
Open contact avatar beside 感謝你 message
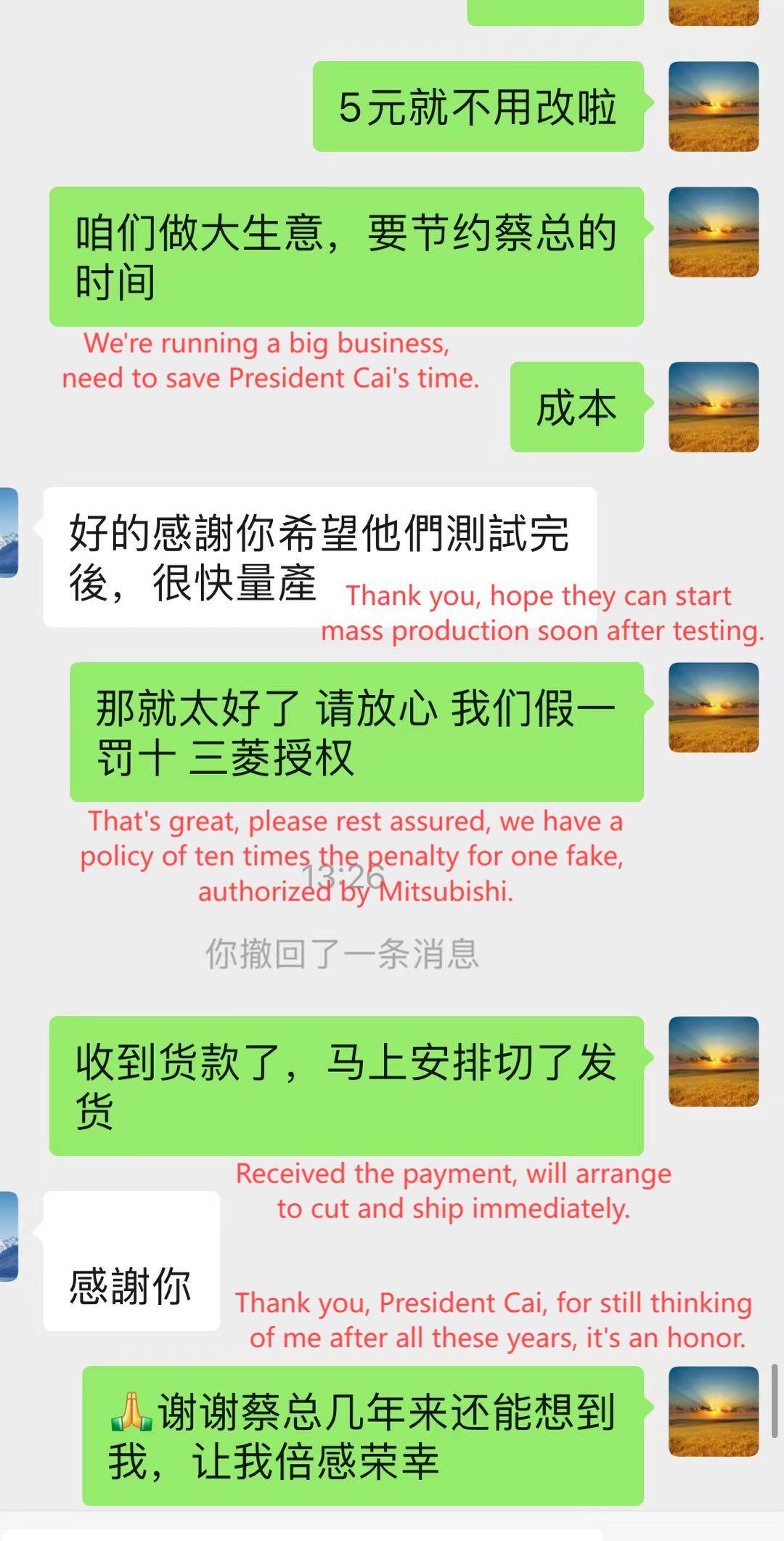(9, 1236)
